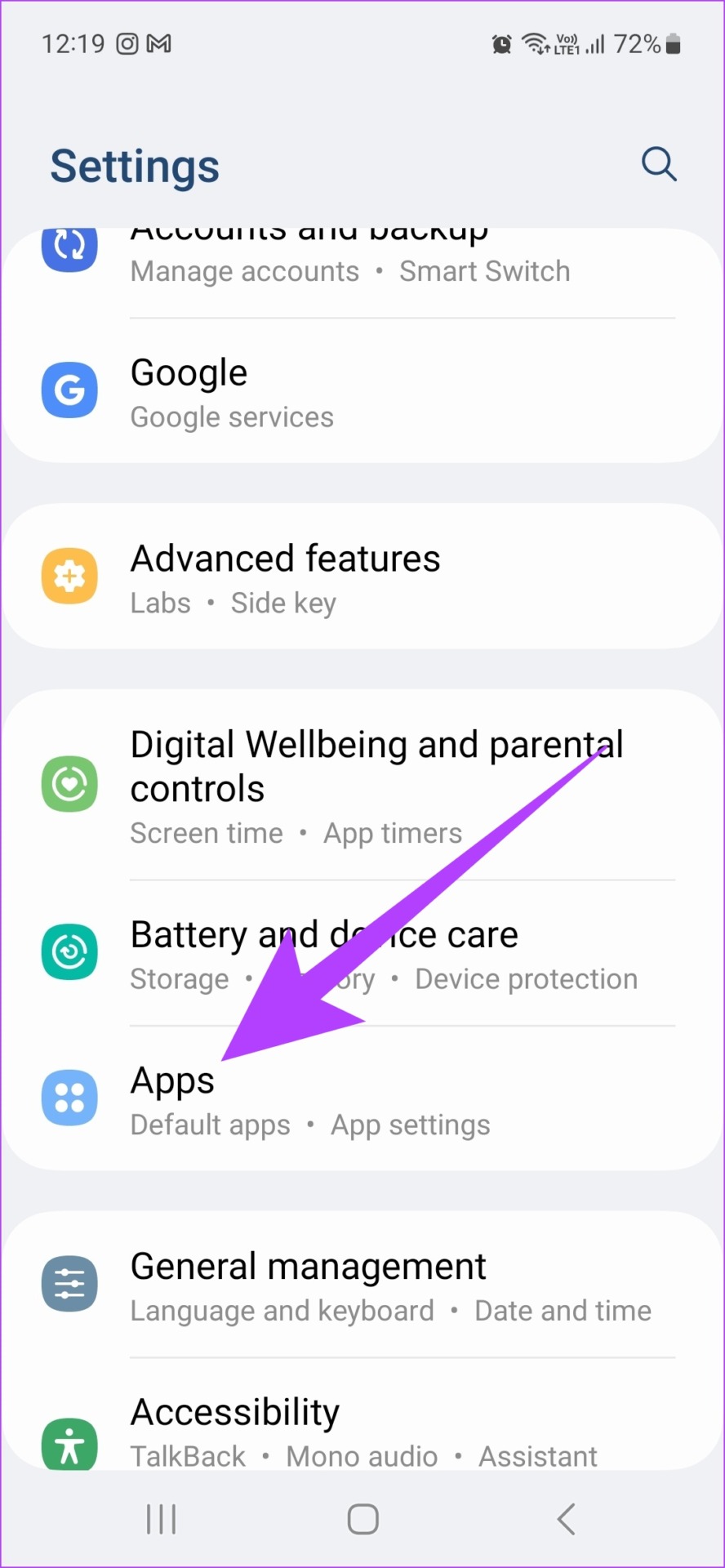Show recent apps

click(x=161, y=1520)
